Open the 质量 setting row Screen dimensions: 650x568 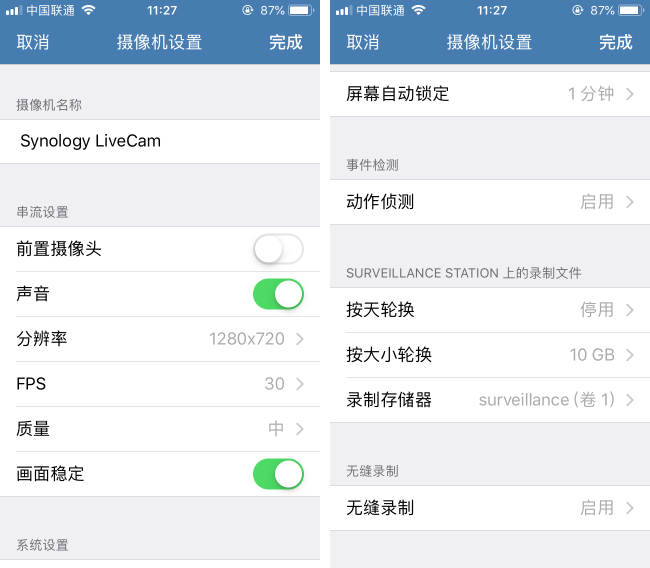click(x=160, y=429)
